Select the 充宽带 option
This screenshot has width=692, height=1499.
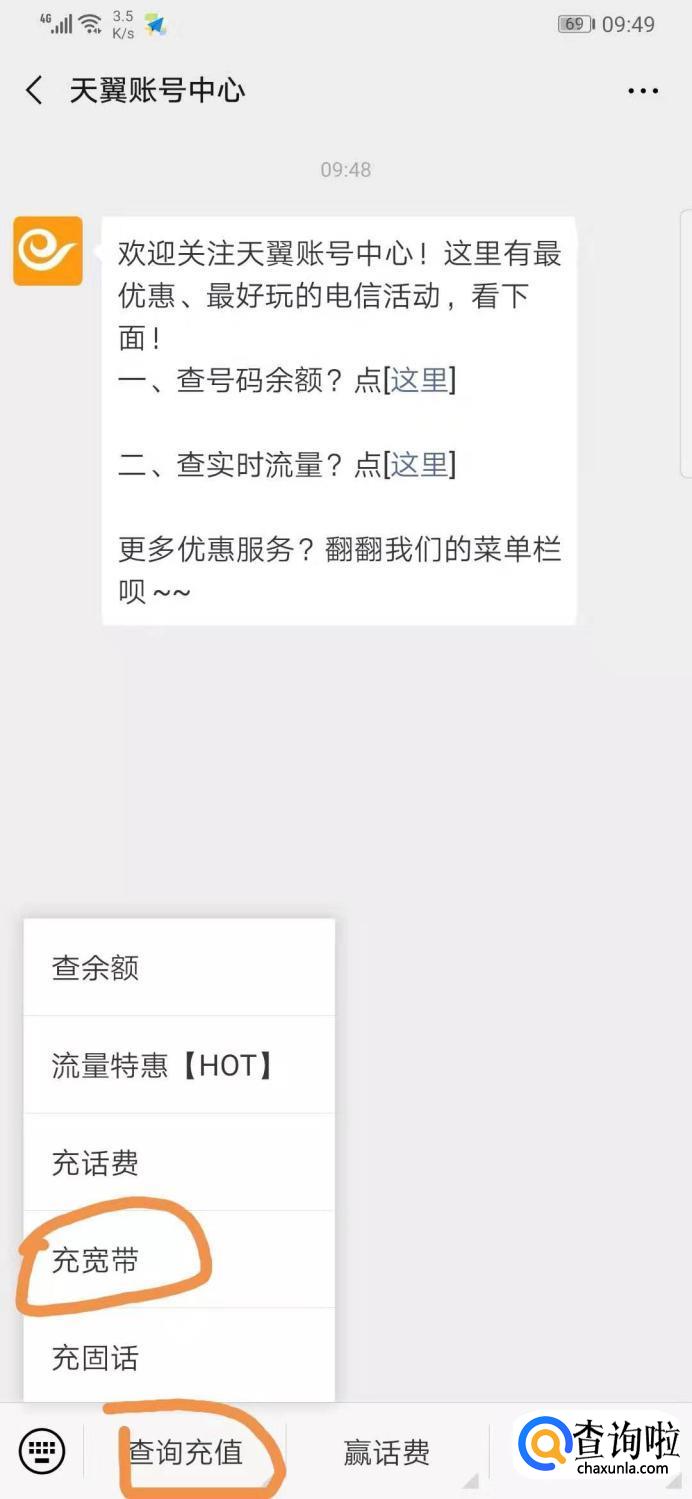[x=178, y=1260]
